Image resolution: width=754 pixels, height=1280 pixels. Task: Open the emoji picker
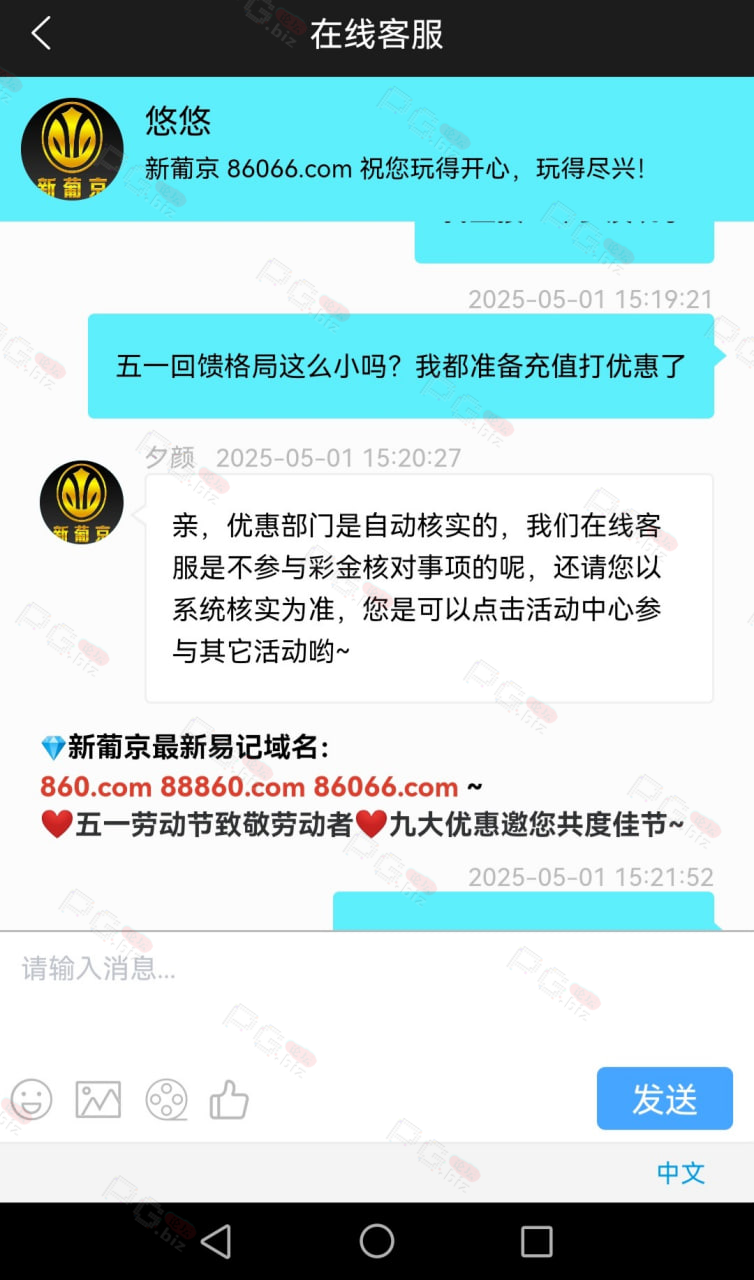coord(31,1100)
